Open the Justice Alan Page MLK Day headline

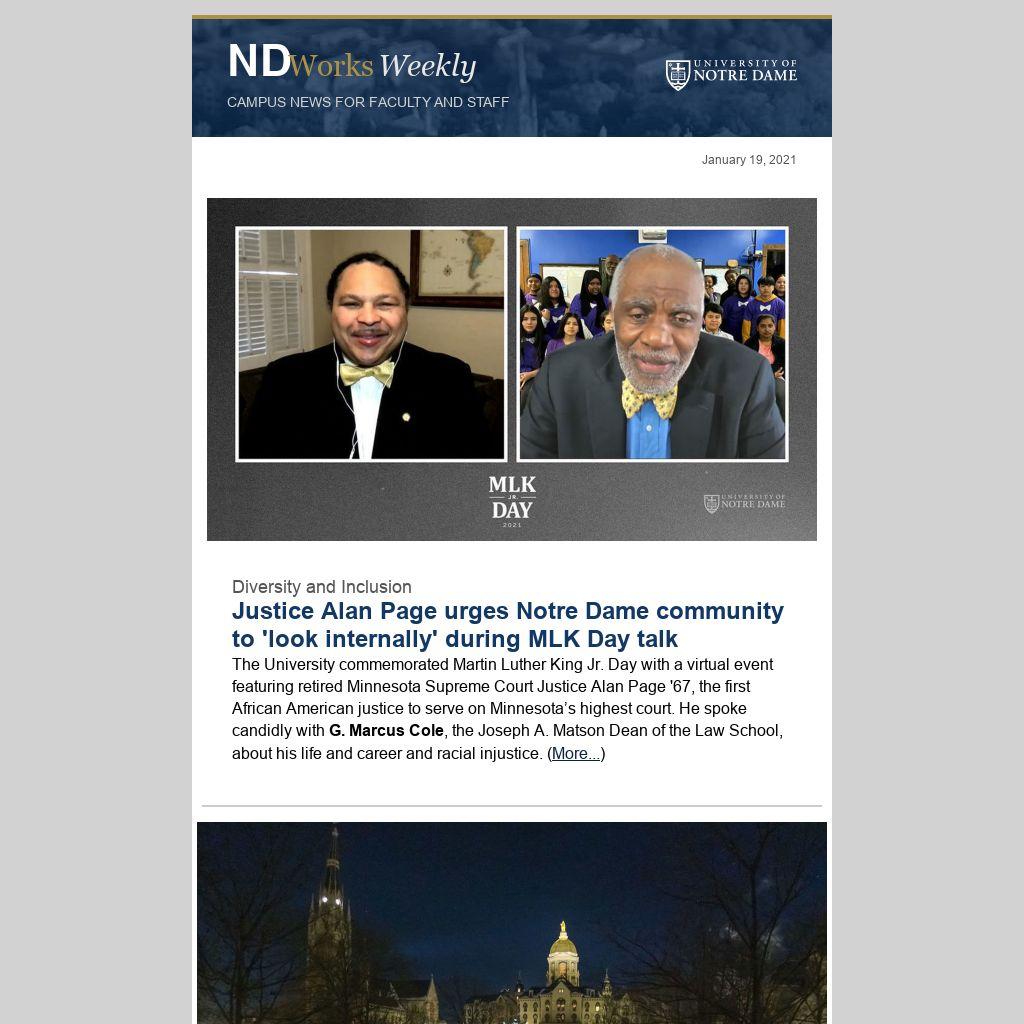coord(507,625)
